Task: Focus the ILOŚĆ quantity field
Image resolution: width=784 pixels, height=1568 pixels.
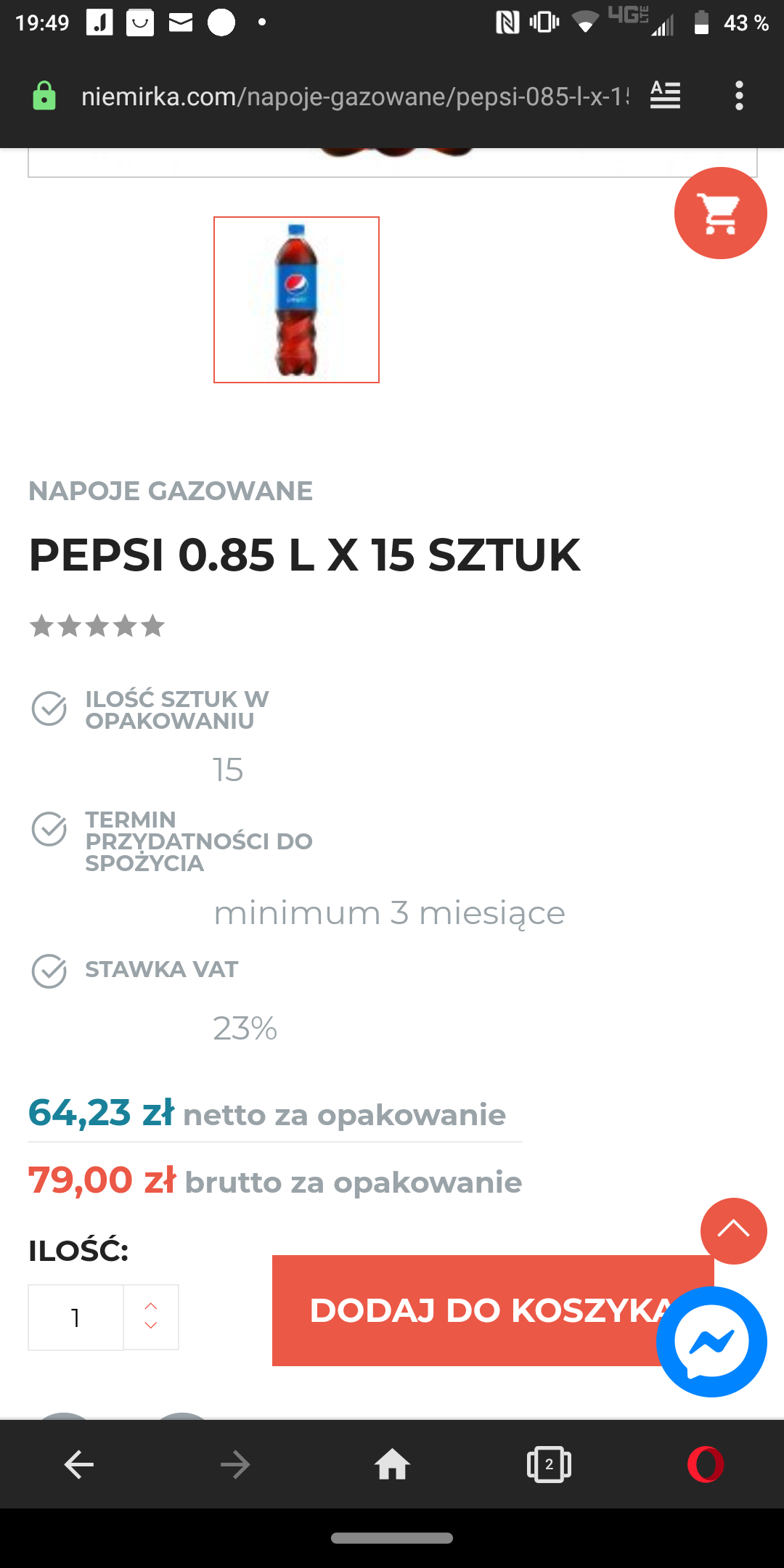Action: click(x=75, y=1318)
